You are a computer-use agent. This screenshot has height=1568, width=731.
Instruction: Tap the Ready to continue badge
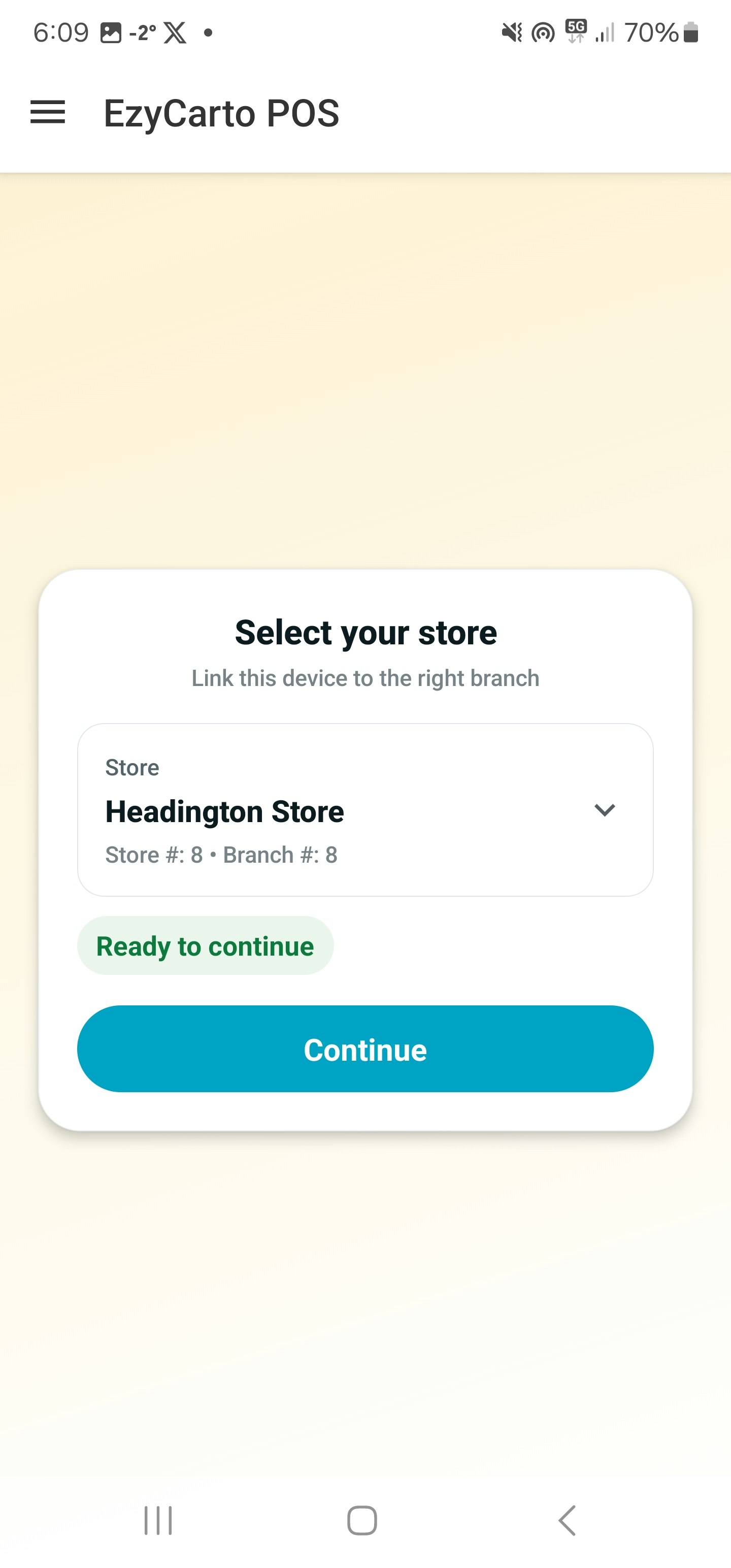click(x=205, y=946)
